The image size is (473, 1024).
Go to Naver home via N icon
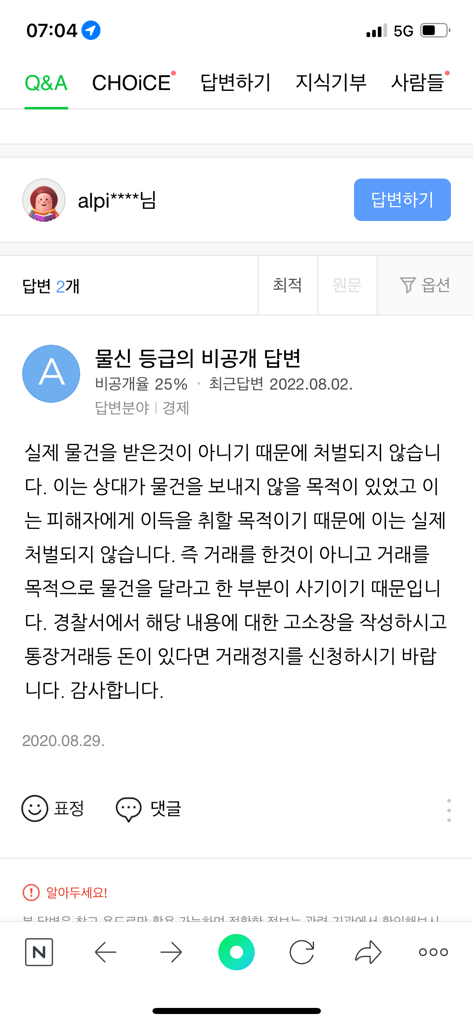[39, 952]
